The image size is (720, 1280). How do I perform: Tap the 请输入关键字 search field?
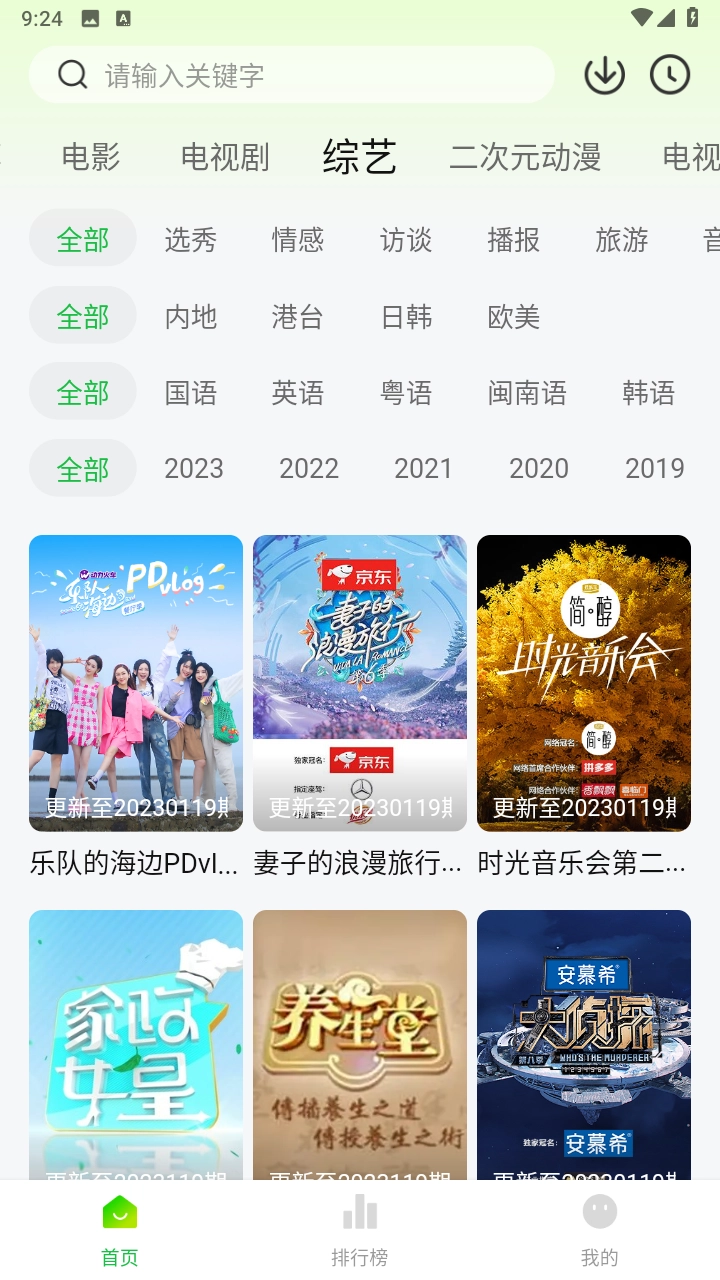click(x=300, y=74)
